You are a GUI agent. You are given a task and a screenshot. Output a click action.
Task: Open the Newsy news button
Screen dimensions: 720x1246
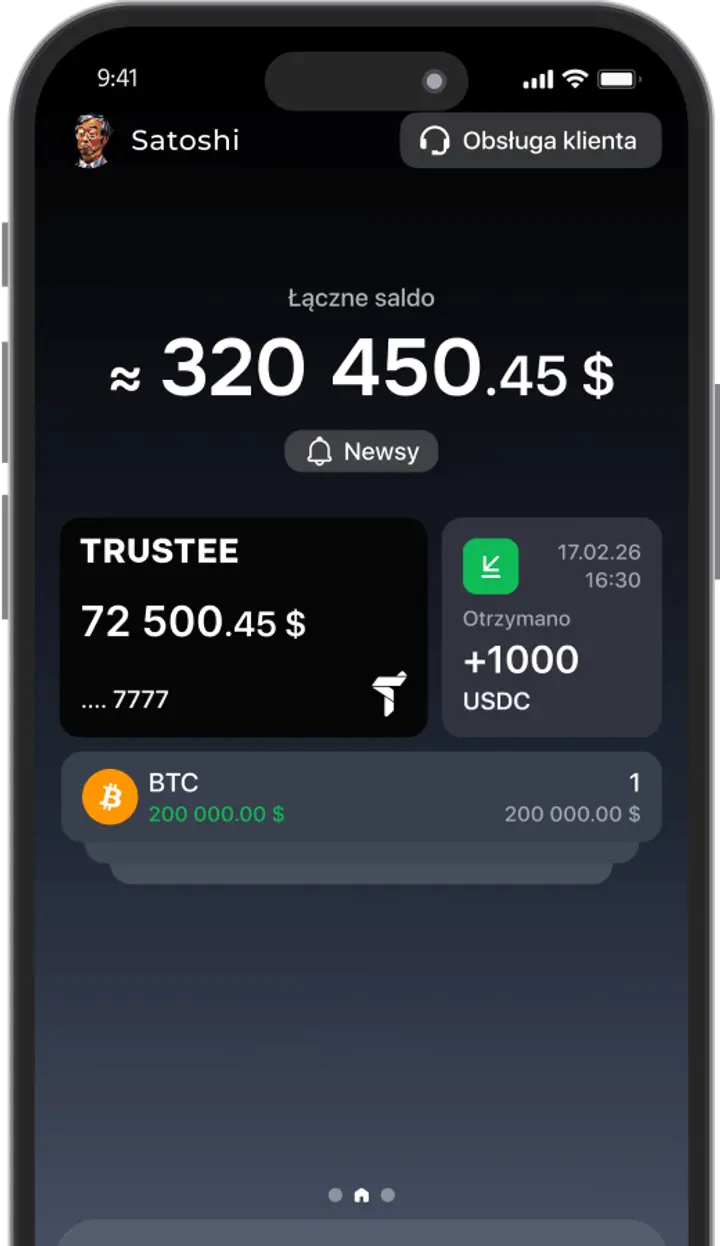[x=361, y=451]
